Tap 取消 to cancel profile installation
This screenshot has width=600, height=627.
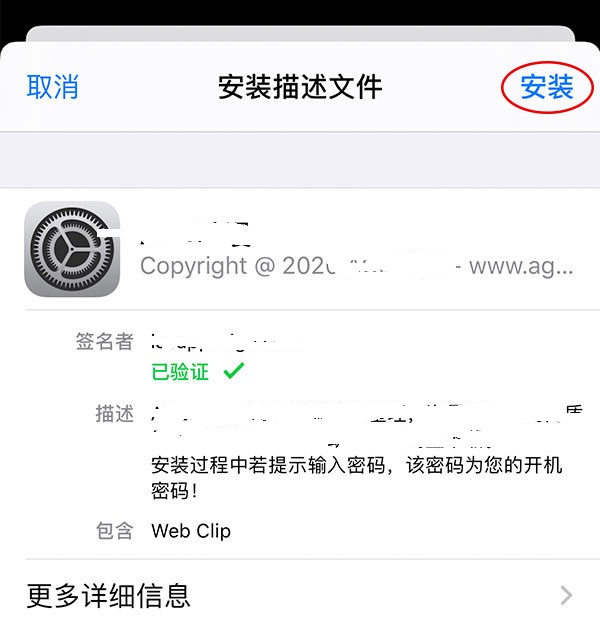(x=52, y=87)
